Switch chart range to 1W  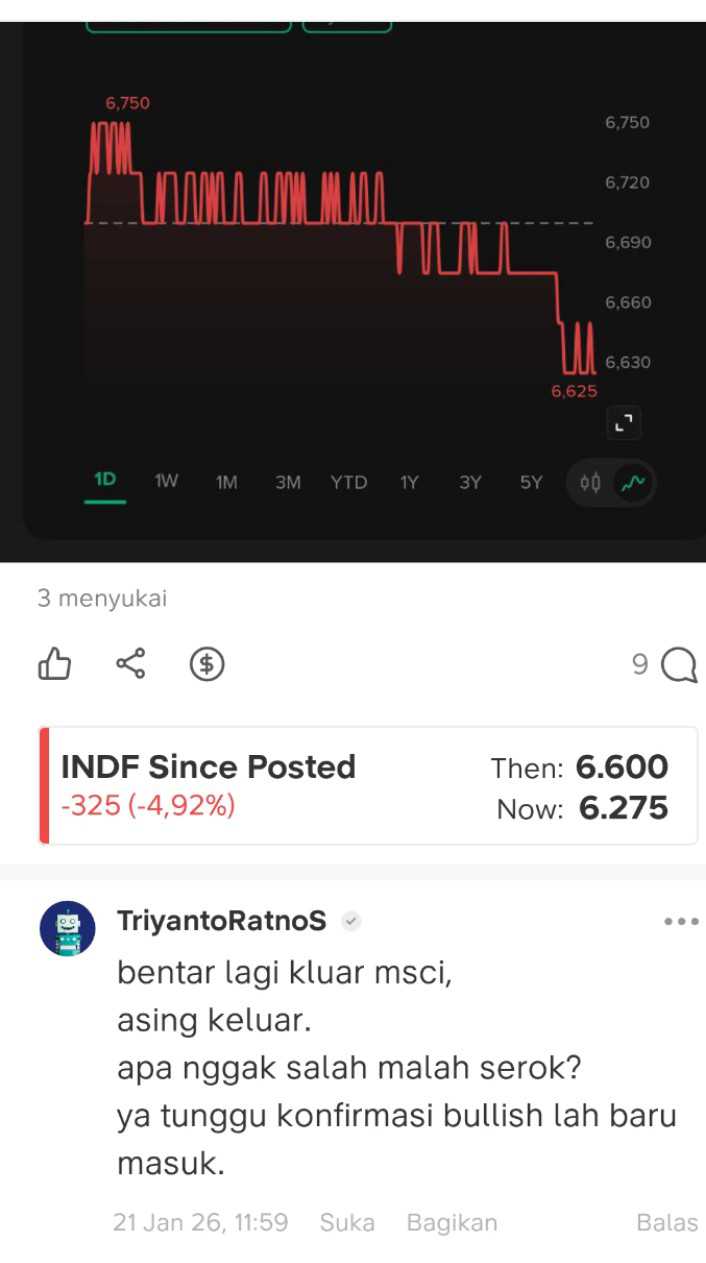click(x=166, y=481)
